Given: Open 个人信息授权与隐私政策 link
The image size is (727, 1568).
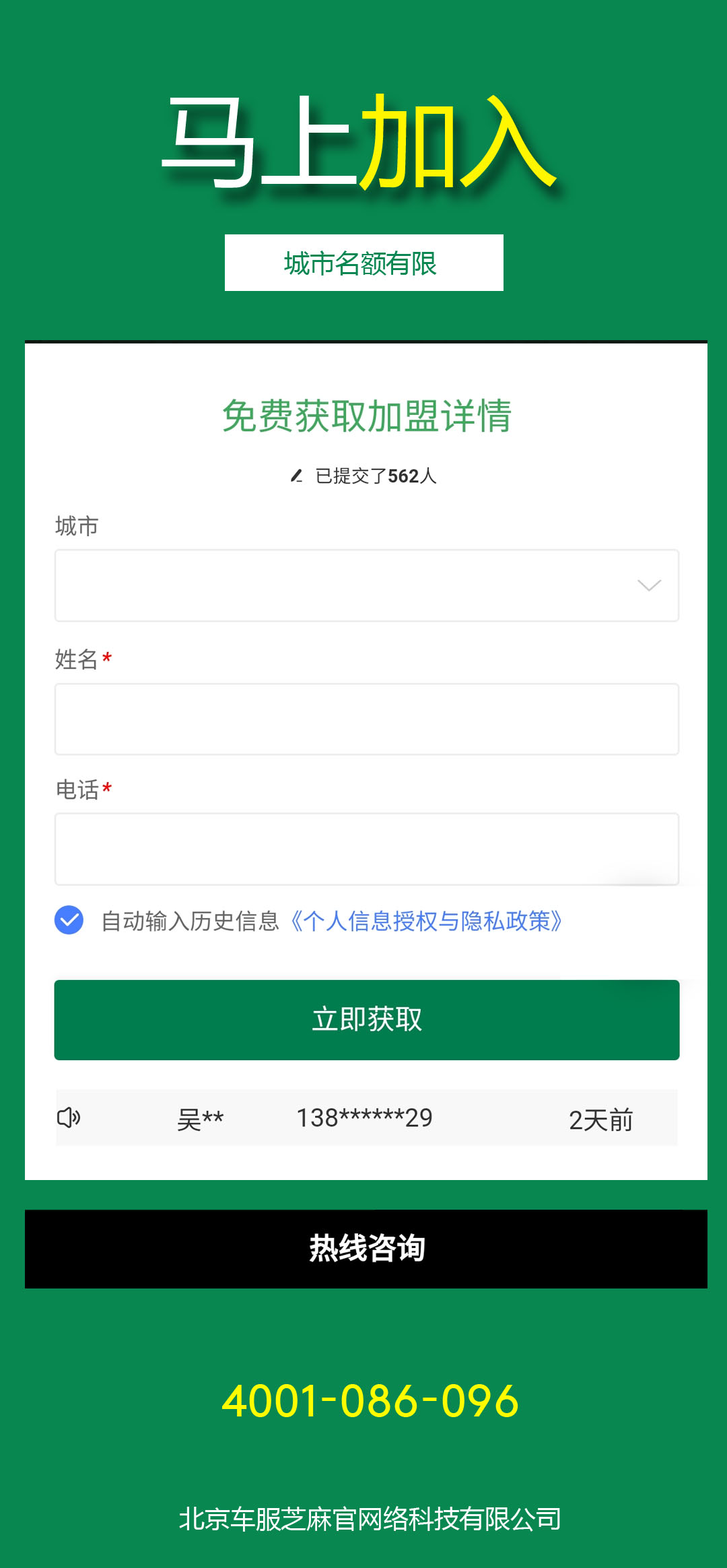Looking at the screenshot, I should point(426,921).
